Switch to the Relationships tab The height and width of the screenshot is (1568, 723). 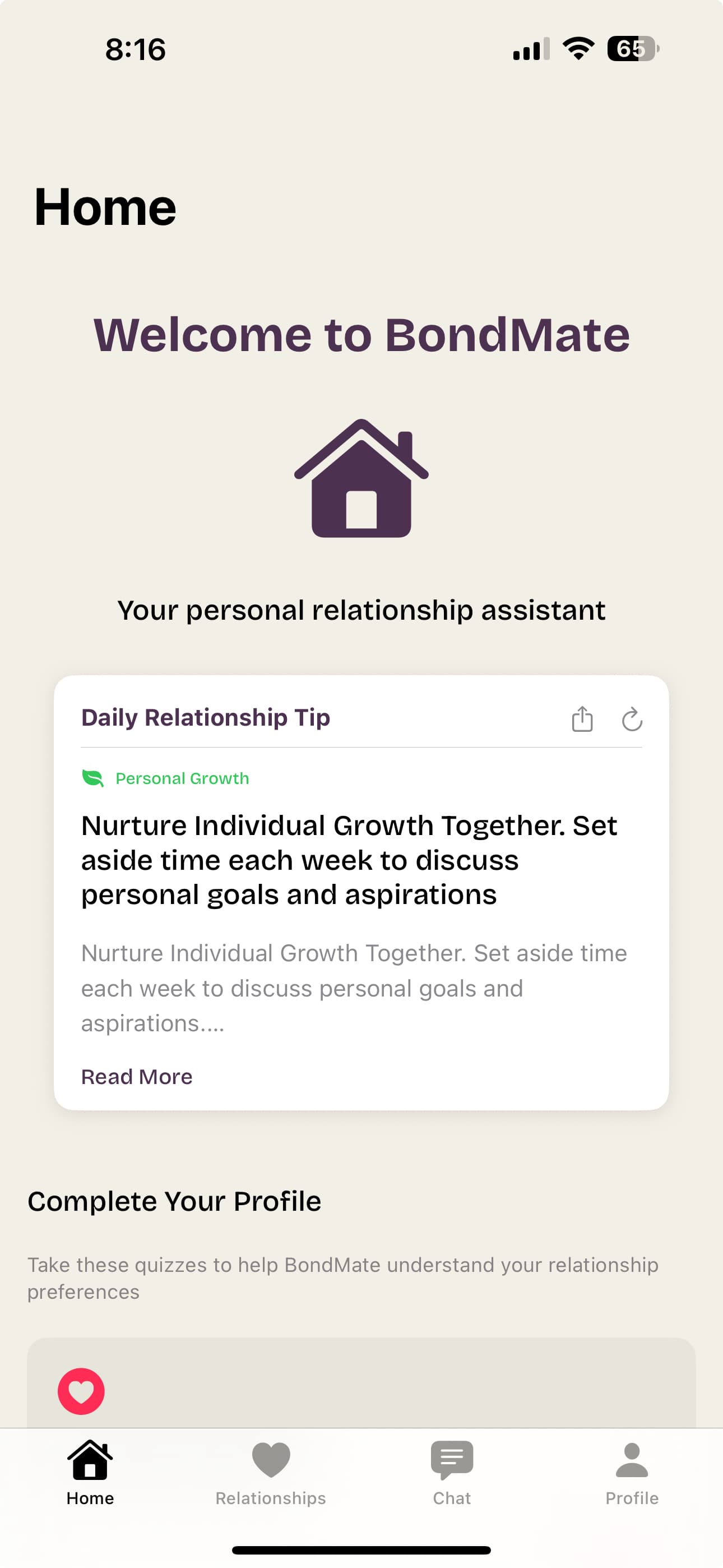[x=271, y=1472]
